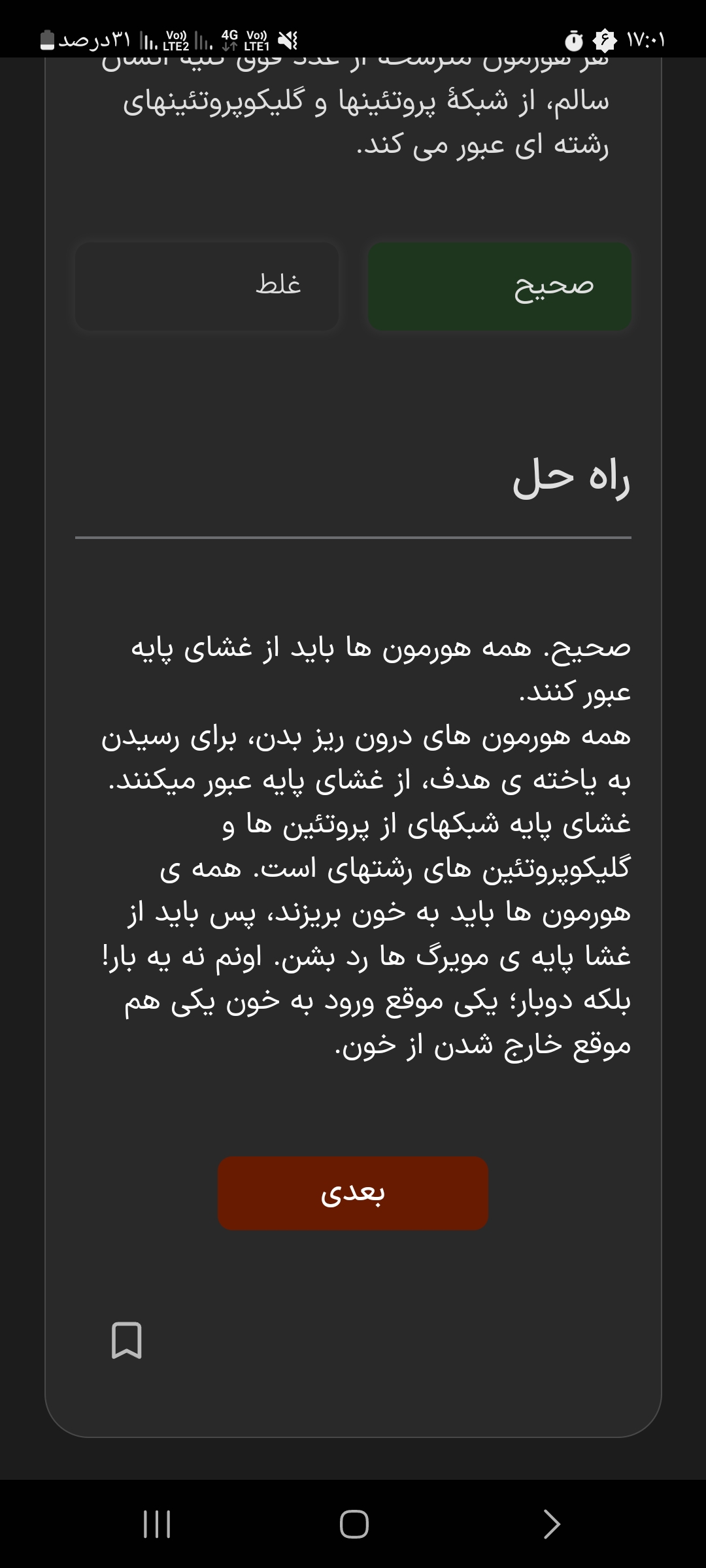Tap the system home button
The width and height of the screenshot is (706, 1568).
354,1524
